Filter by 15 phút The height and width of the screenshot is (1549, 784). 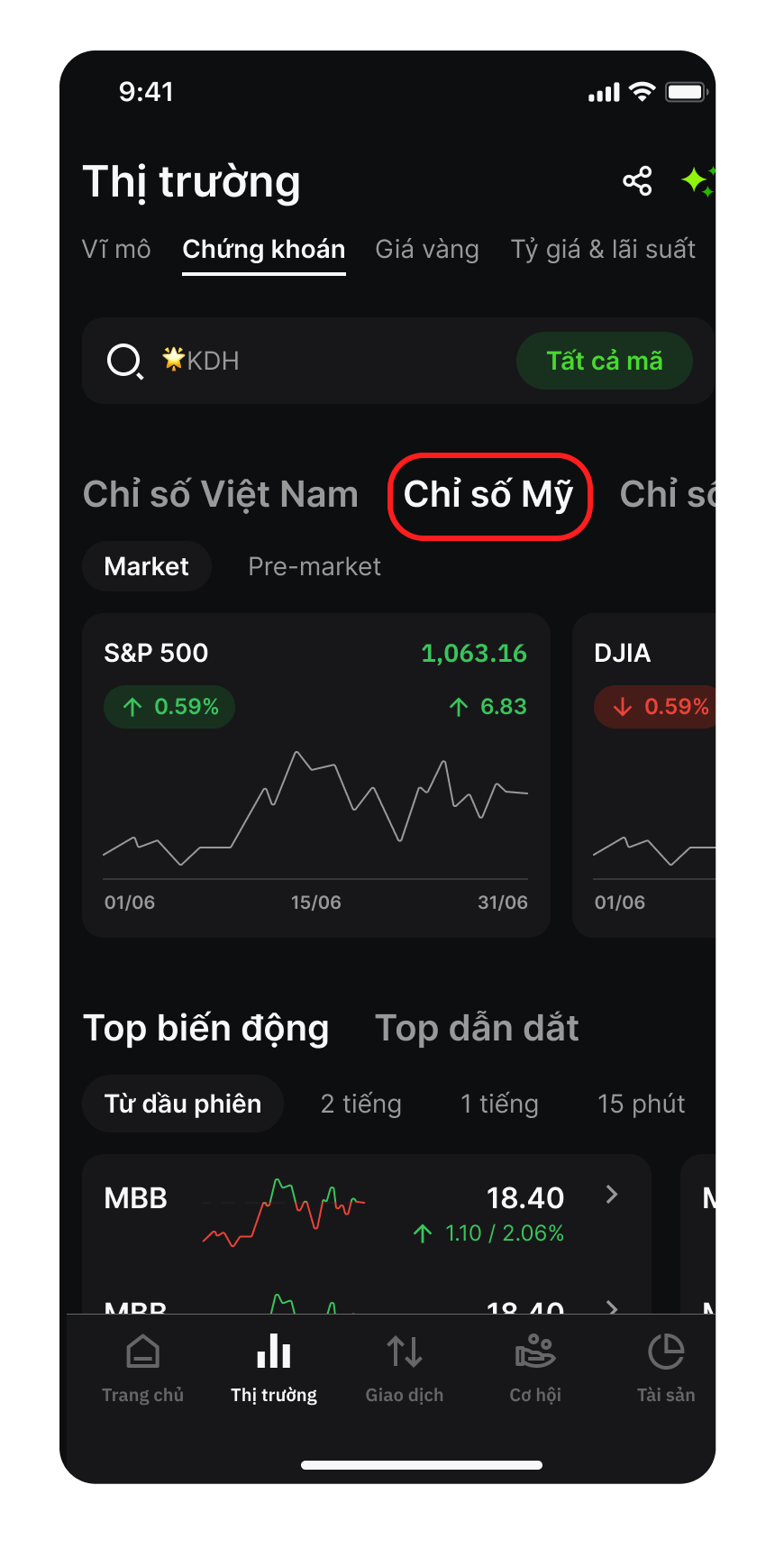641,1104
